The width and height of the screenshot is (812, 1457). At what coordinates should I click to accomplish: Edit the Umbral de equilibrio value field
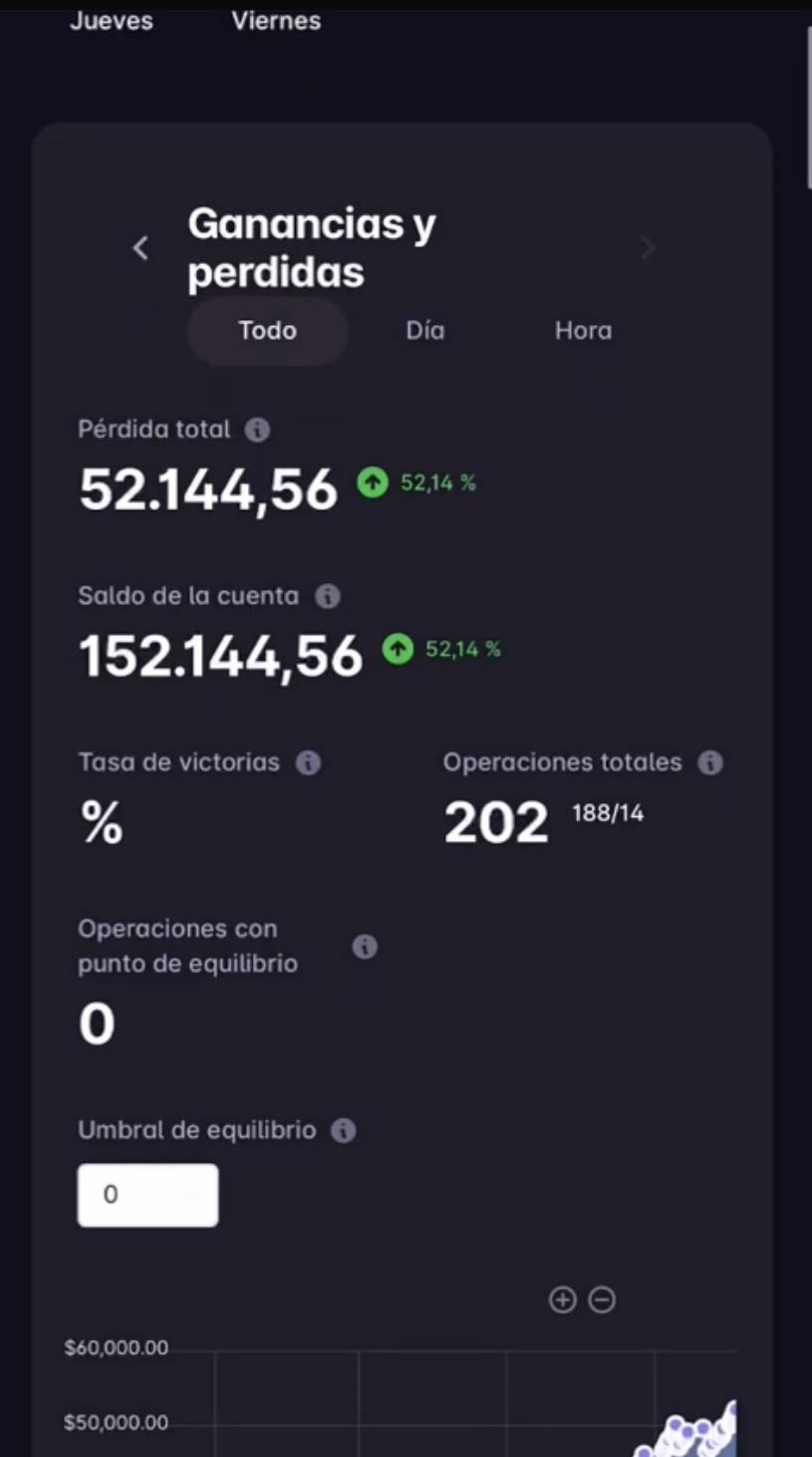[x=147, y=1195]
